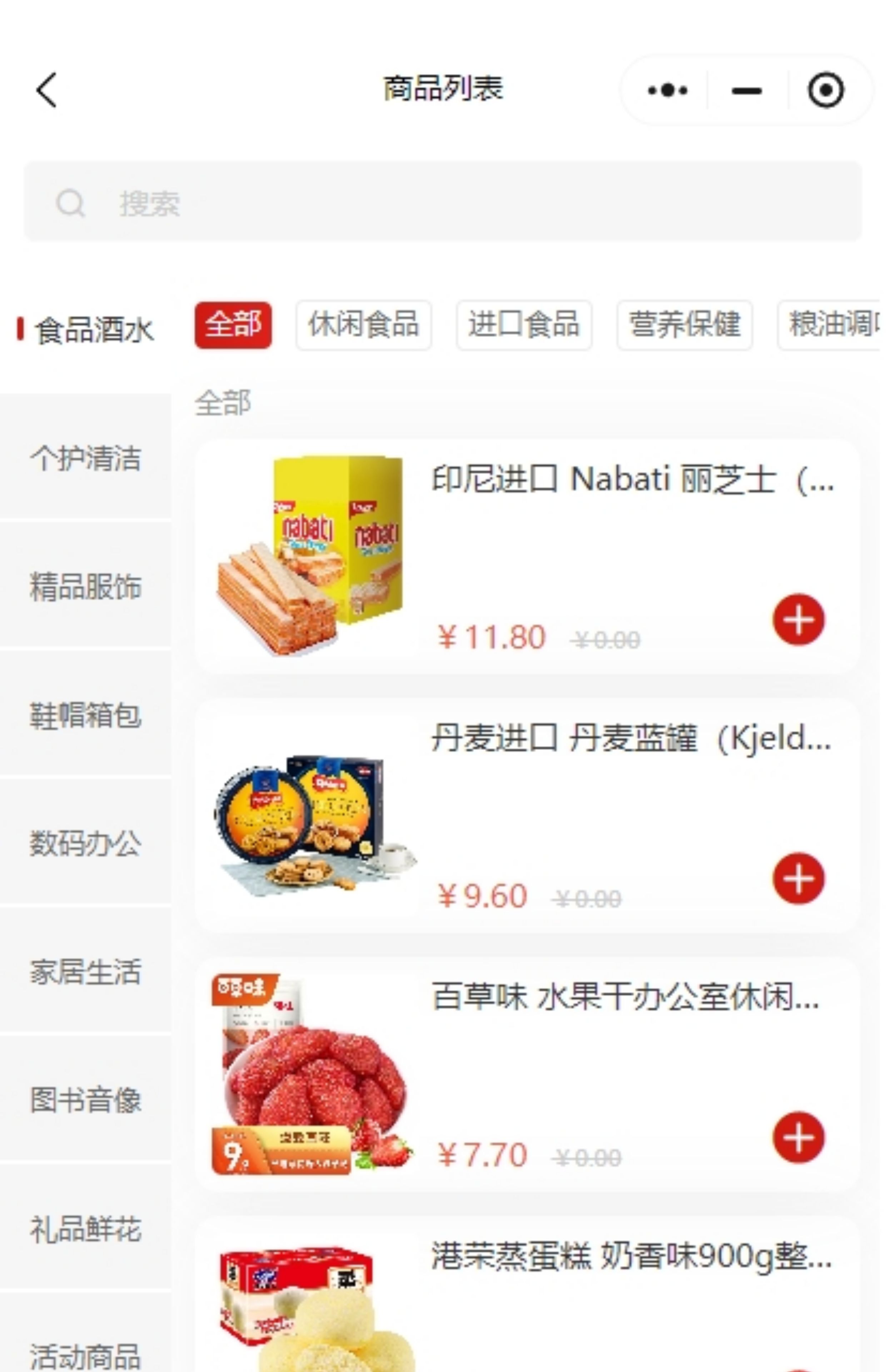
Task: Select the 全部 filter chip
Action: 233,325
